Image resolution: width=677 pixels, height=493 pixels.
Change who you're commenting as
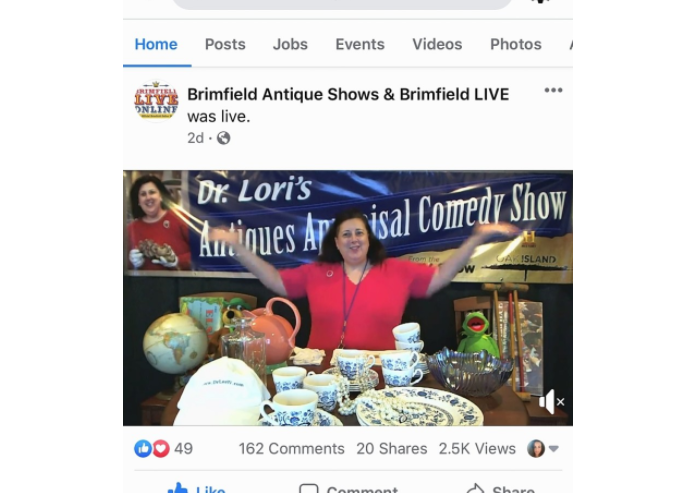(x=543, y=448)
